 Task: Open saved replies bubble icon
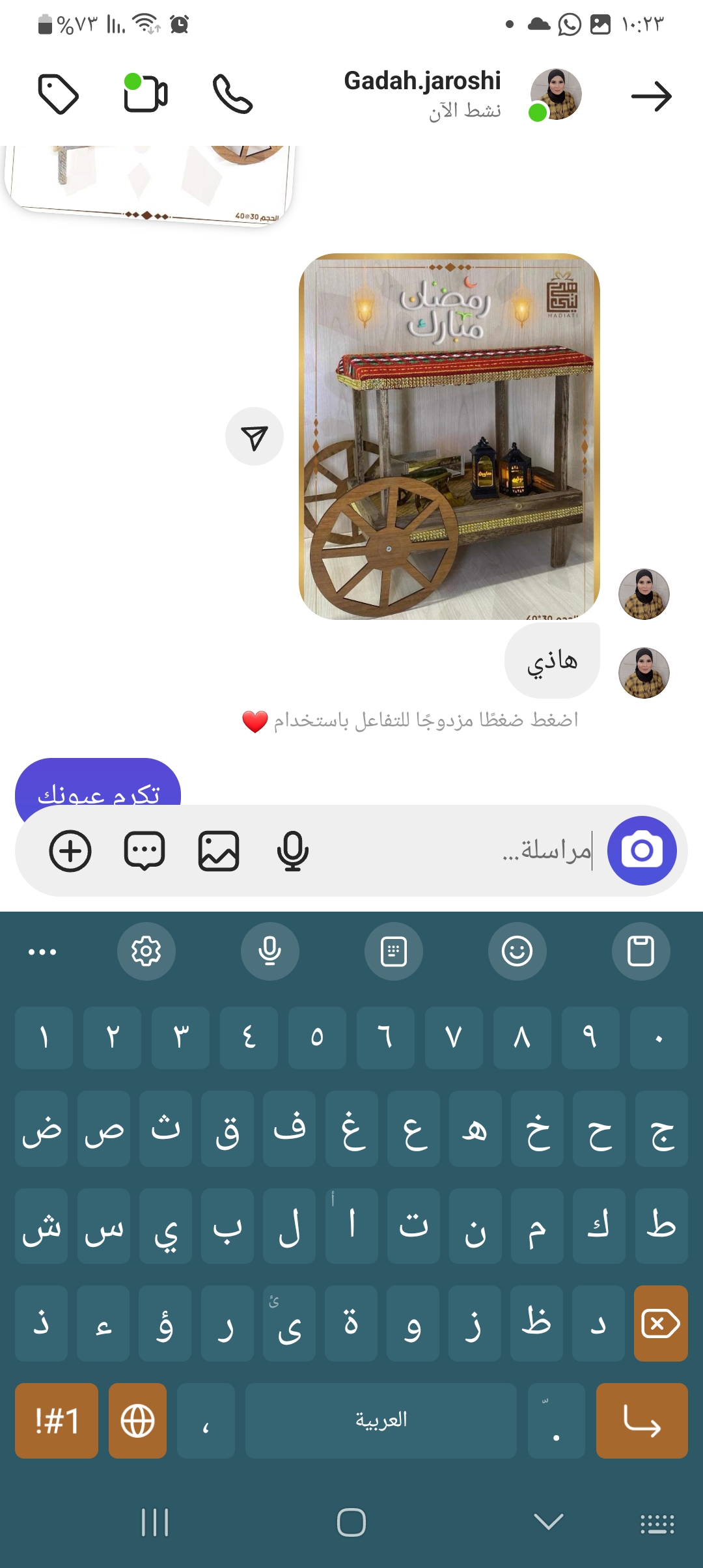(145, 850)
